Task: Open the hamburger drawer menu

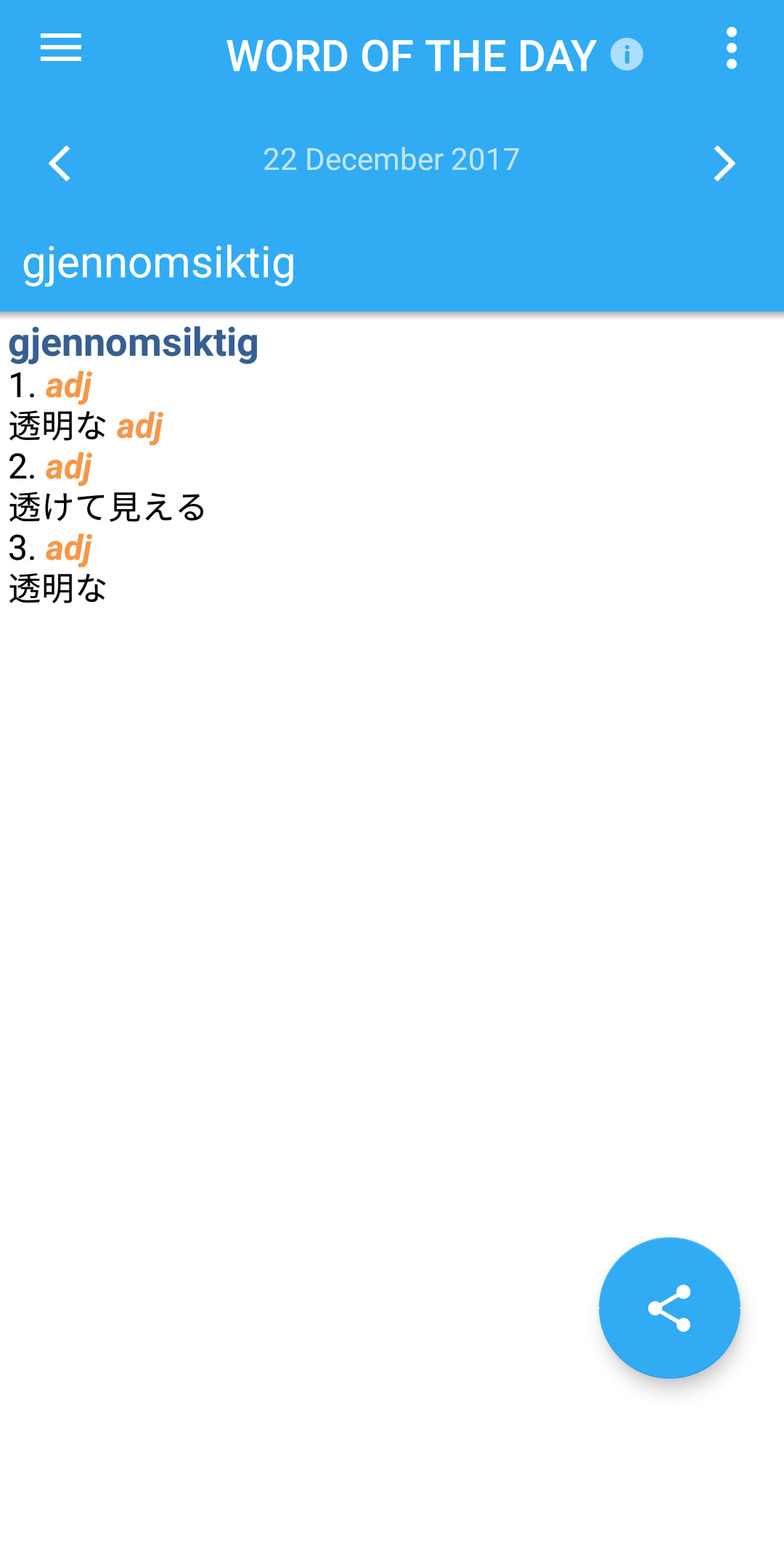Action: pyautogui.click(x=61, y=48)
